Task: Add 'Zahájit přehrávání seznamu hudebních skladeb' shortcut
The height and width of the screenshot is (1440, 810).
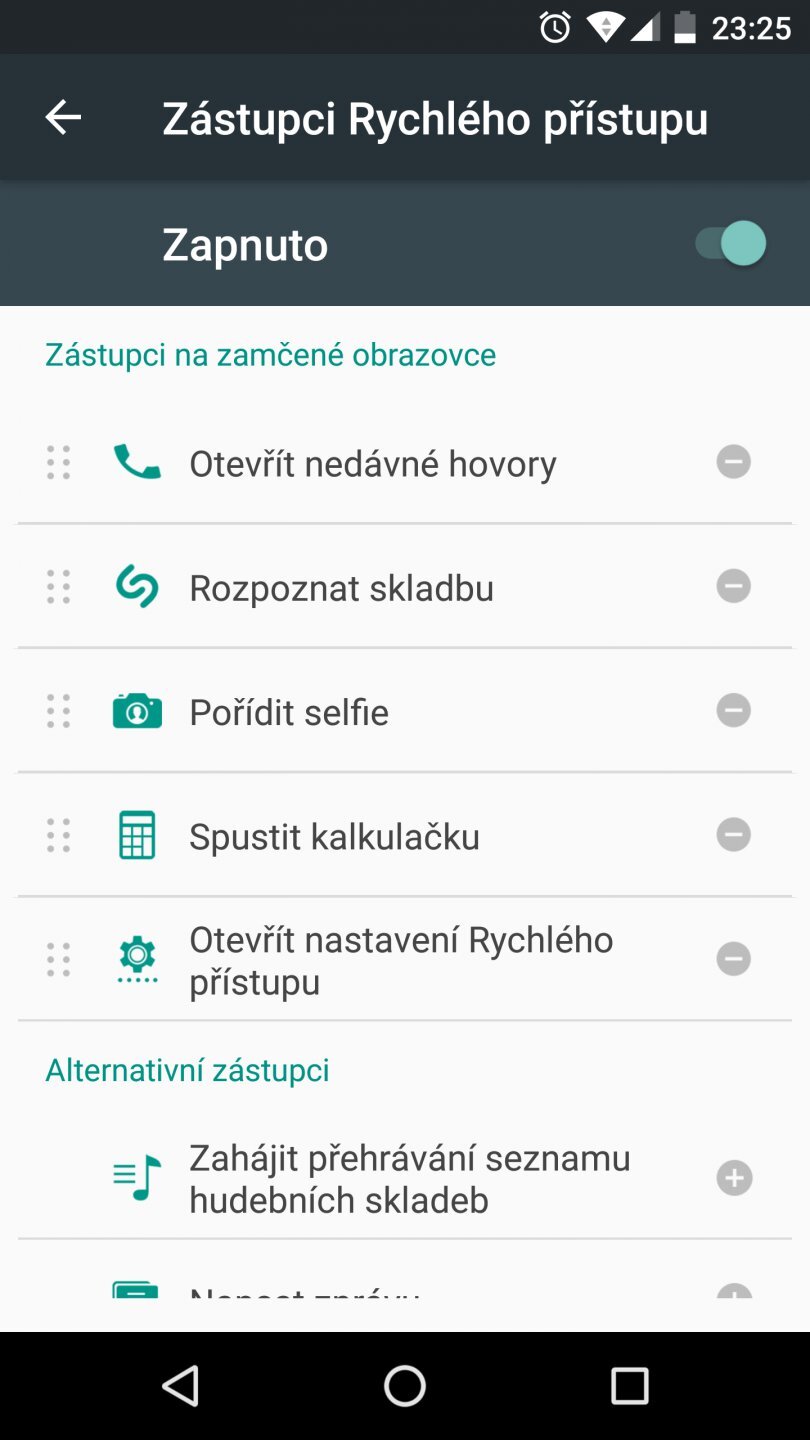Action: pyautogui.click(x=733, y=1177)
